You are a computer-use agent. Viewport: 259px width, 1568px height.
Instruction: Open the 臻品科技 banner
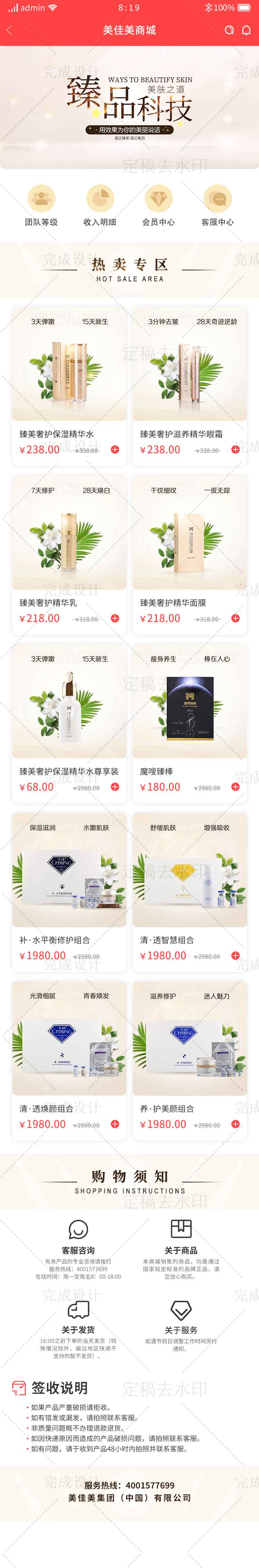[129, 107]
